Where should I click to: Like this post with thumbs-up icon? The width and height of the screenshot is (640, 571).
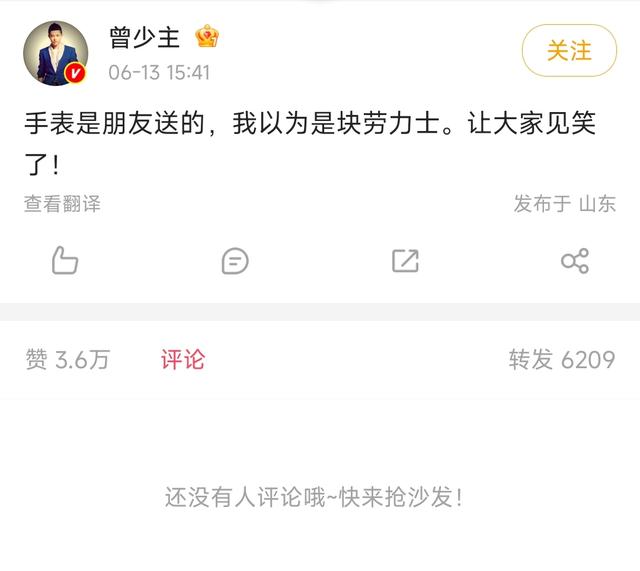click(x=65, y=261)
